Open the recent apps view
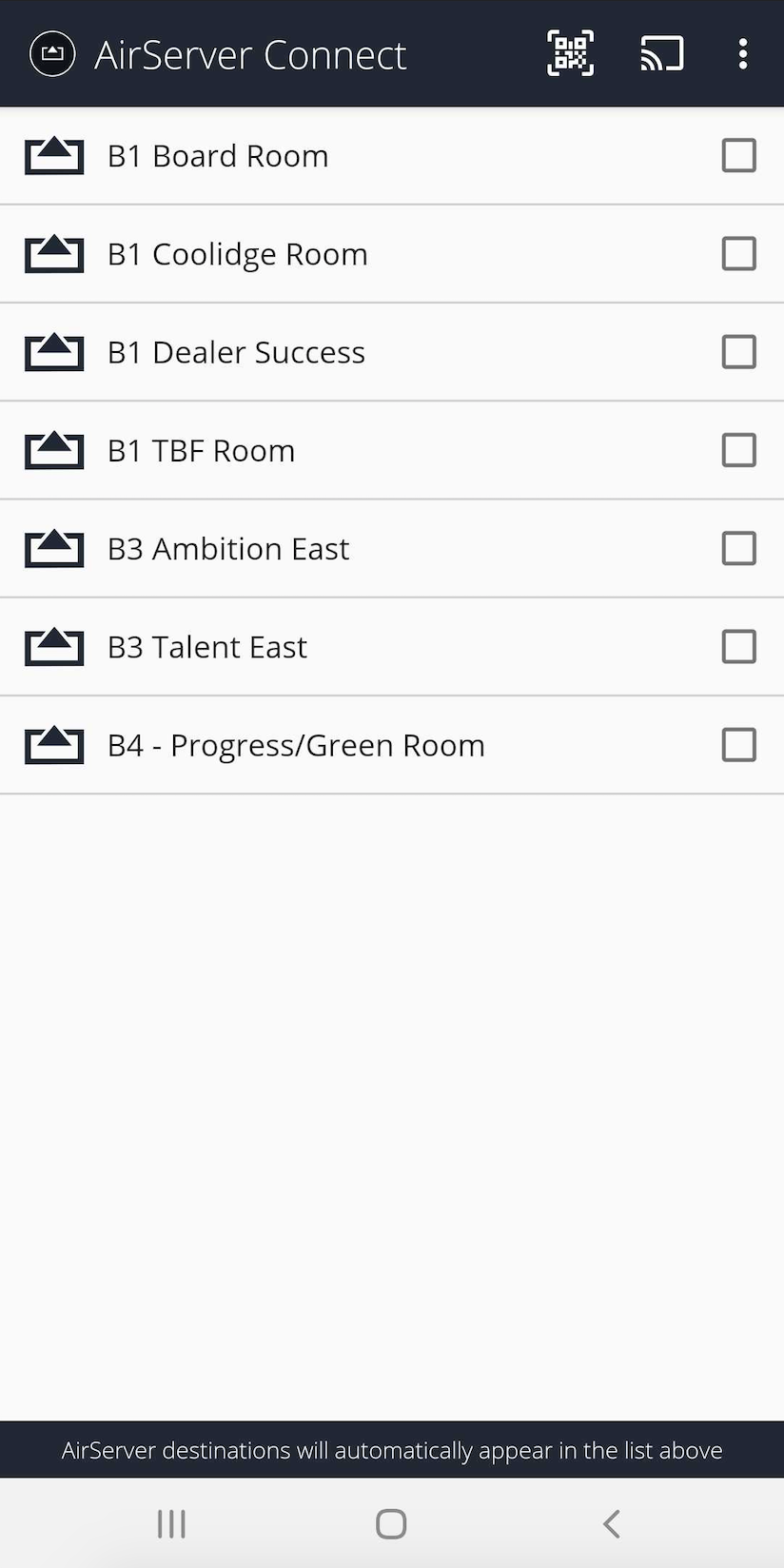Image resolution: width=784 pixels, height=1568 pixels. point(171,1523)
